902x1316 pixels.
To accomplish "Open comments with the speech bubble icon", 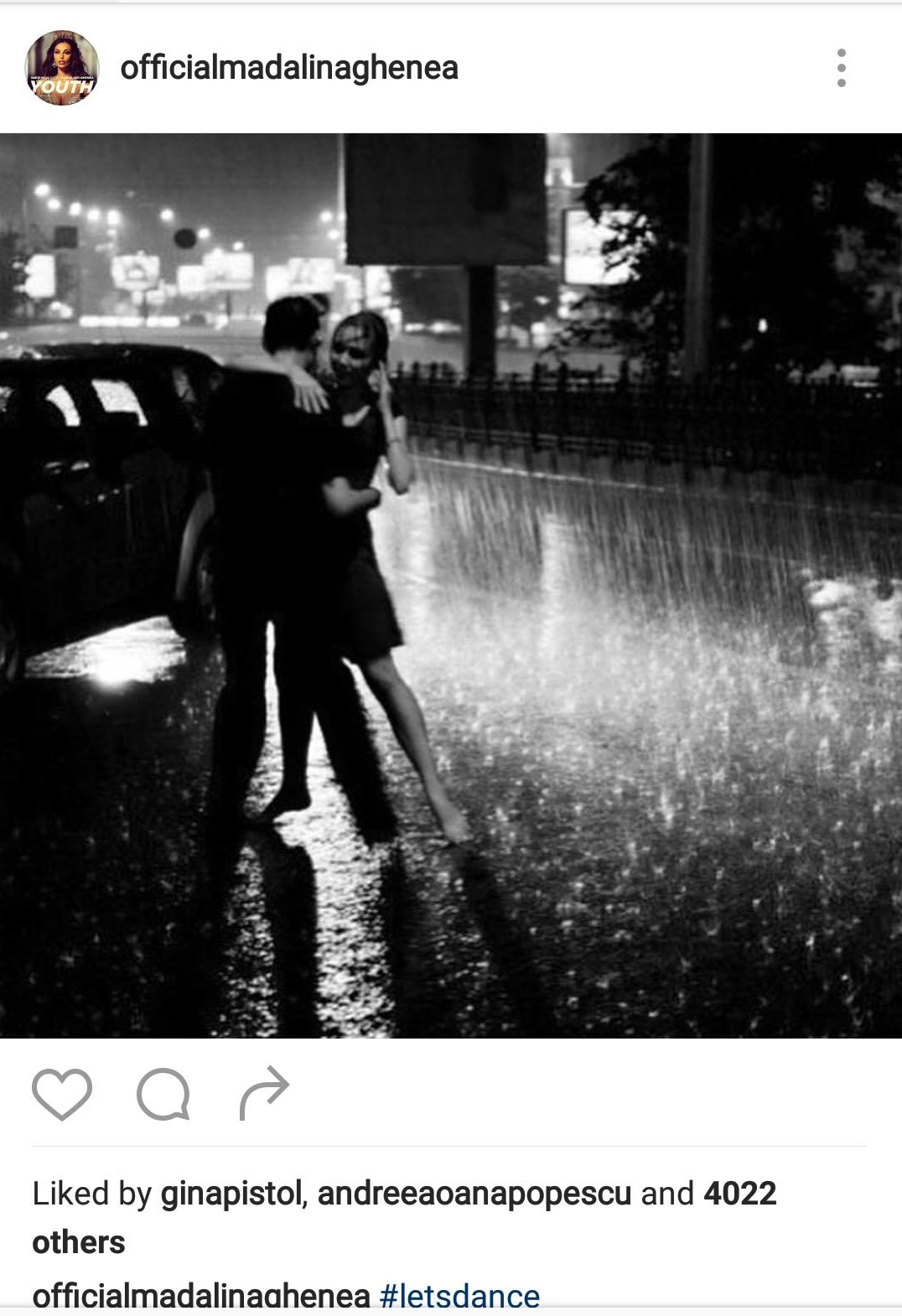I will (x=163, y=1094).
